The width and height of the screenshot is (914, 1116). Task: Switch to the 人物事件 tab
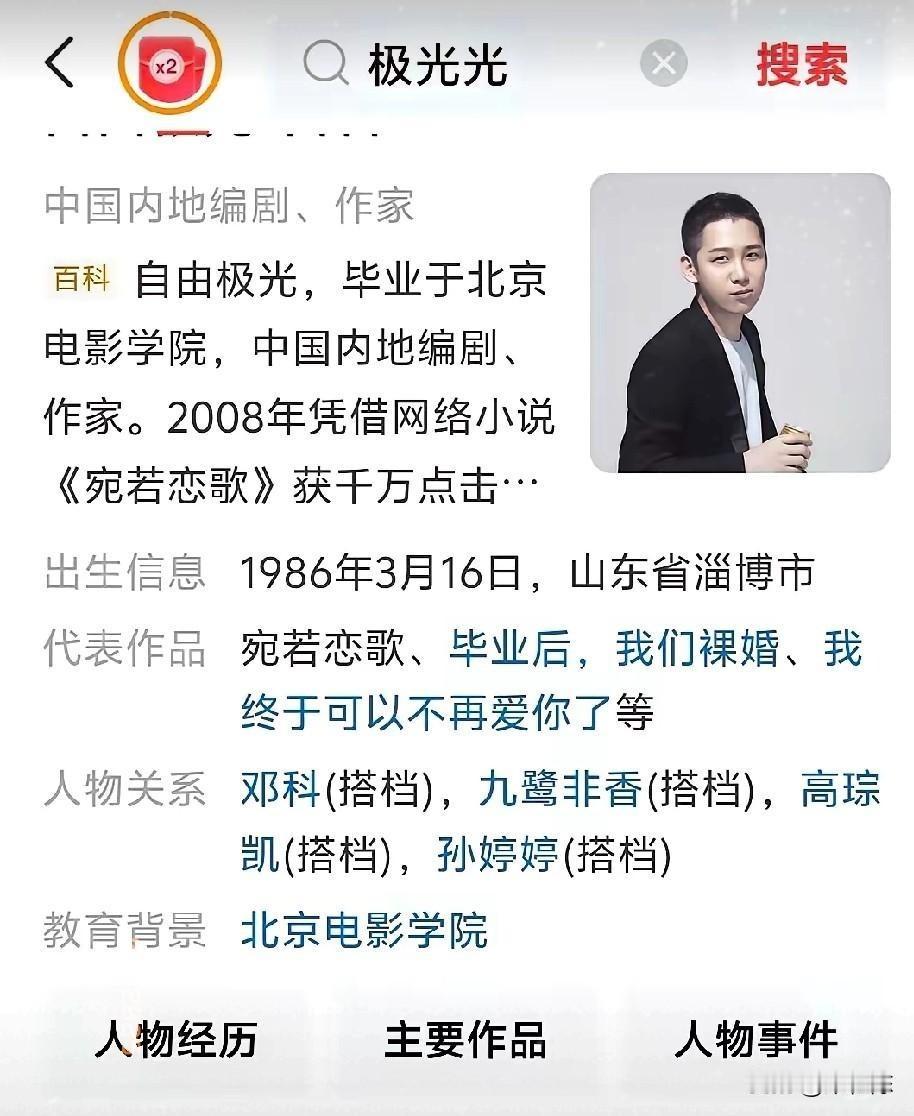coord(756,1040)
